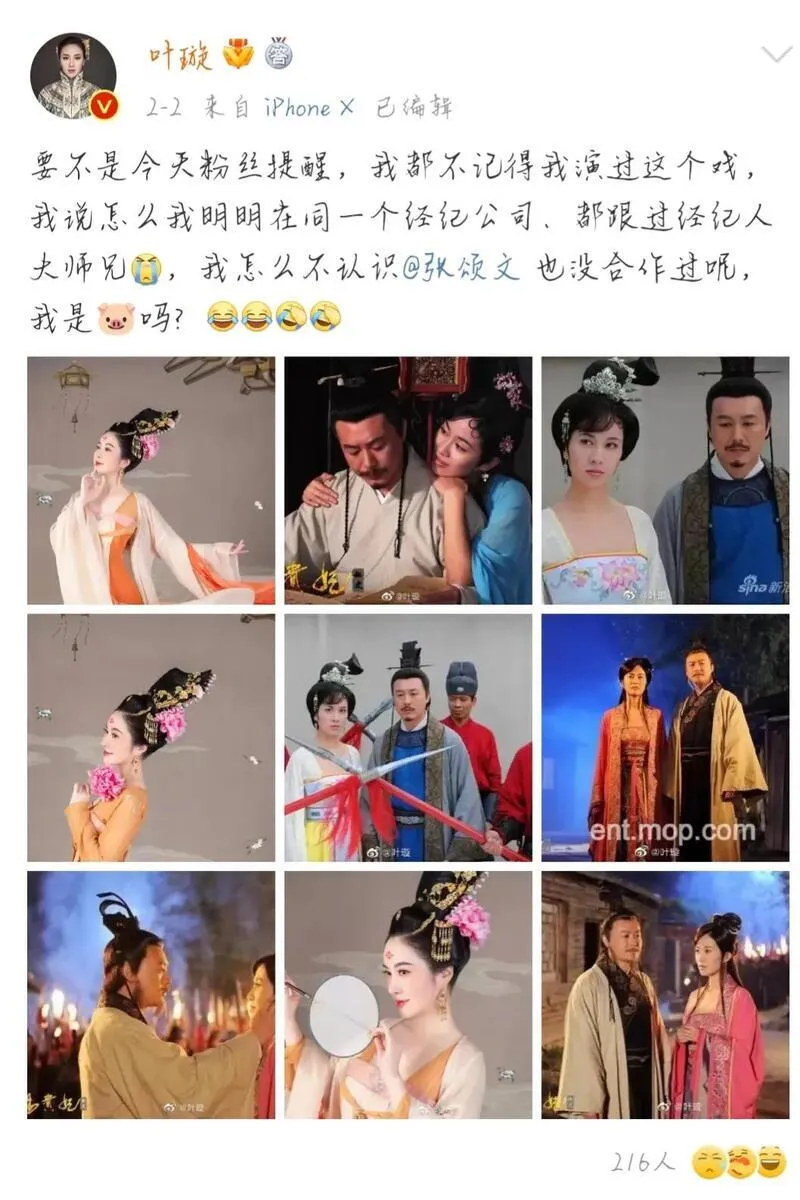Open the post options dropdown chevron

coord(776,54)
